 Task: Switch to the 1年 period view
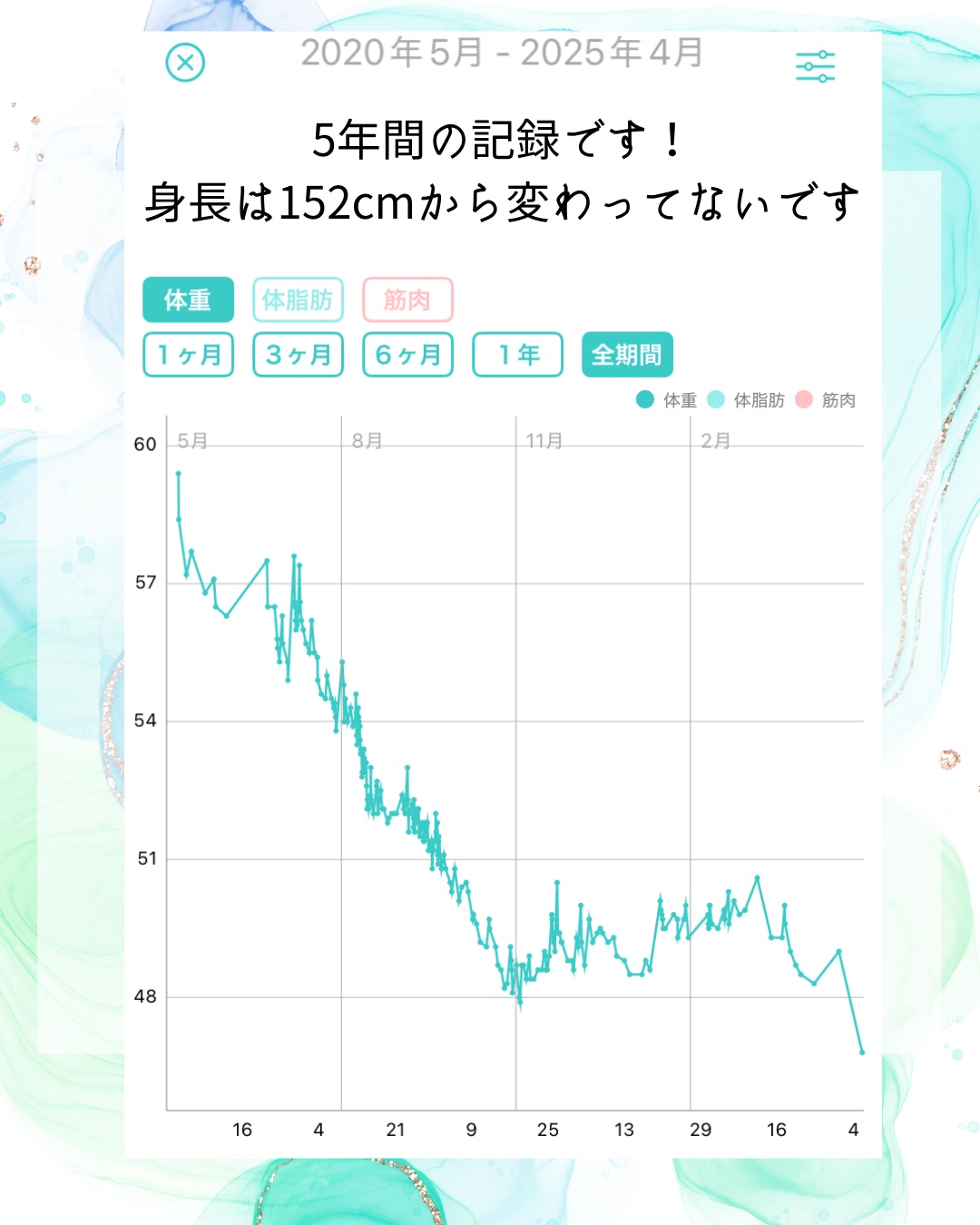coord(517,355)
